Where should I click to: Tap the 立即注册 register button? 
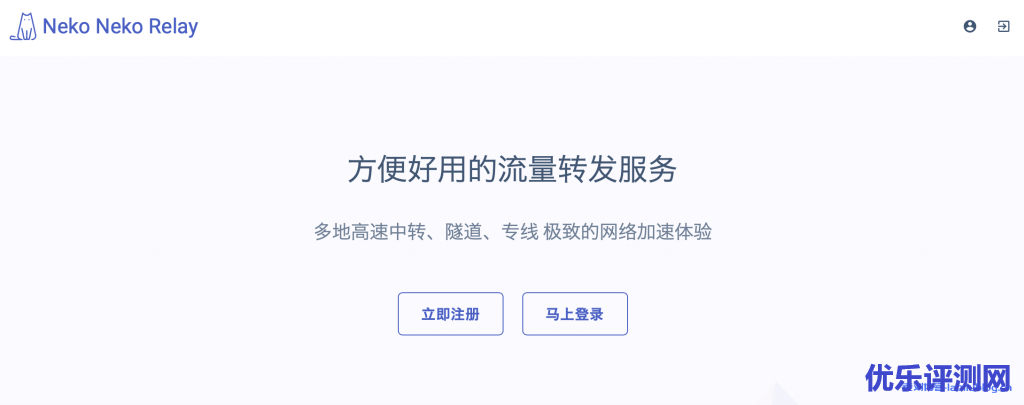click(x=450, y=314)
